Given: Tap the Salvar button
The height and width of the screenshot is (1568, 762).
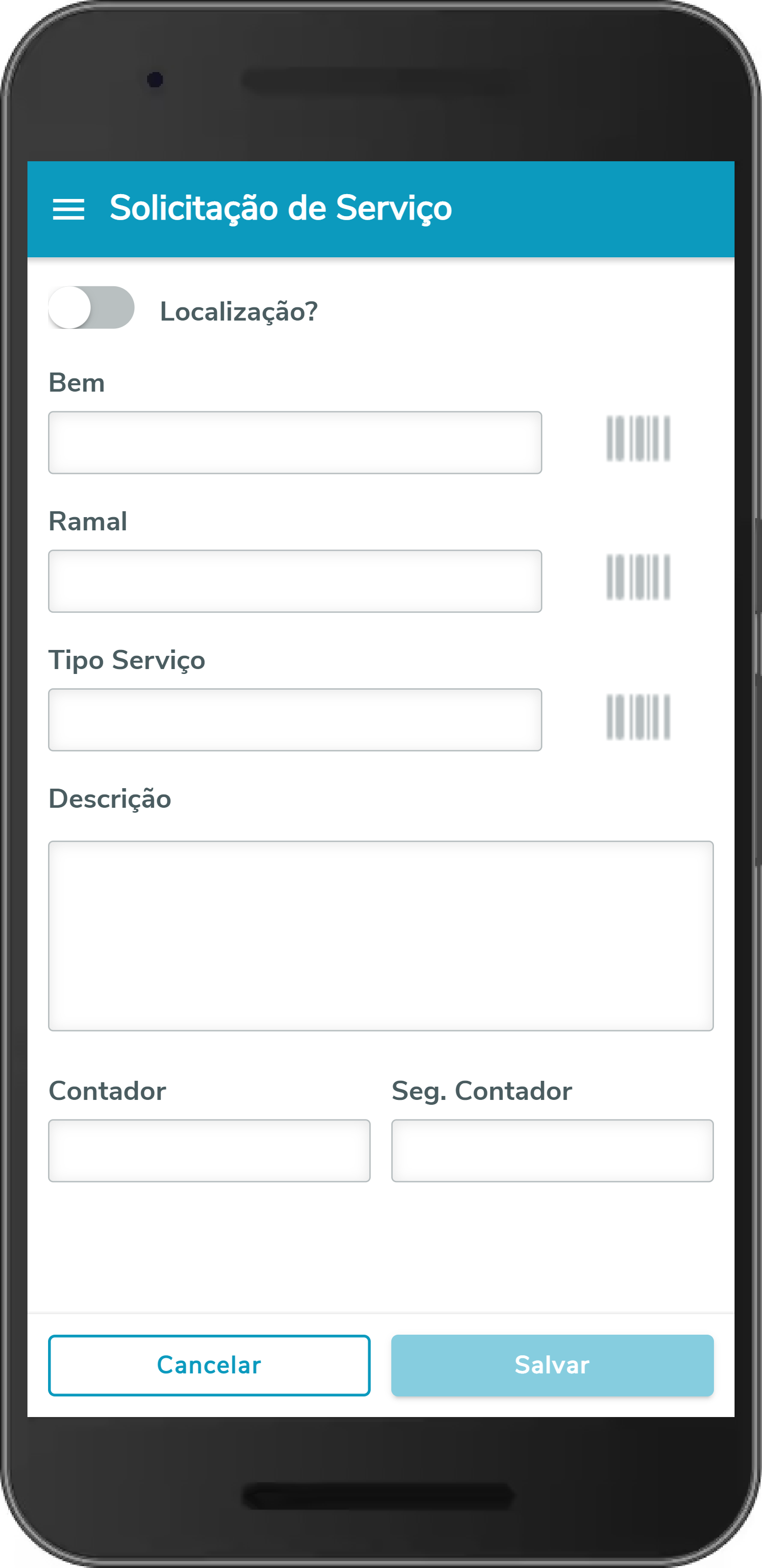Looking at the screenshot, I should (552, 1365).
